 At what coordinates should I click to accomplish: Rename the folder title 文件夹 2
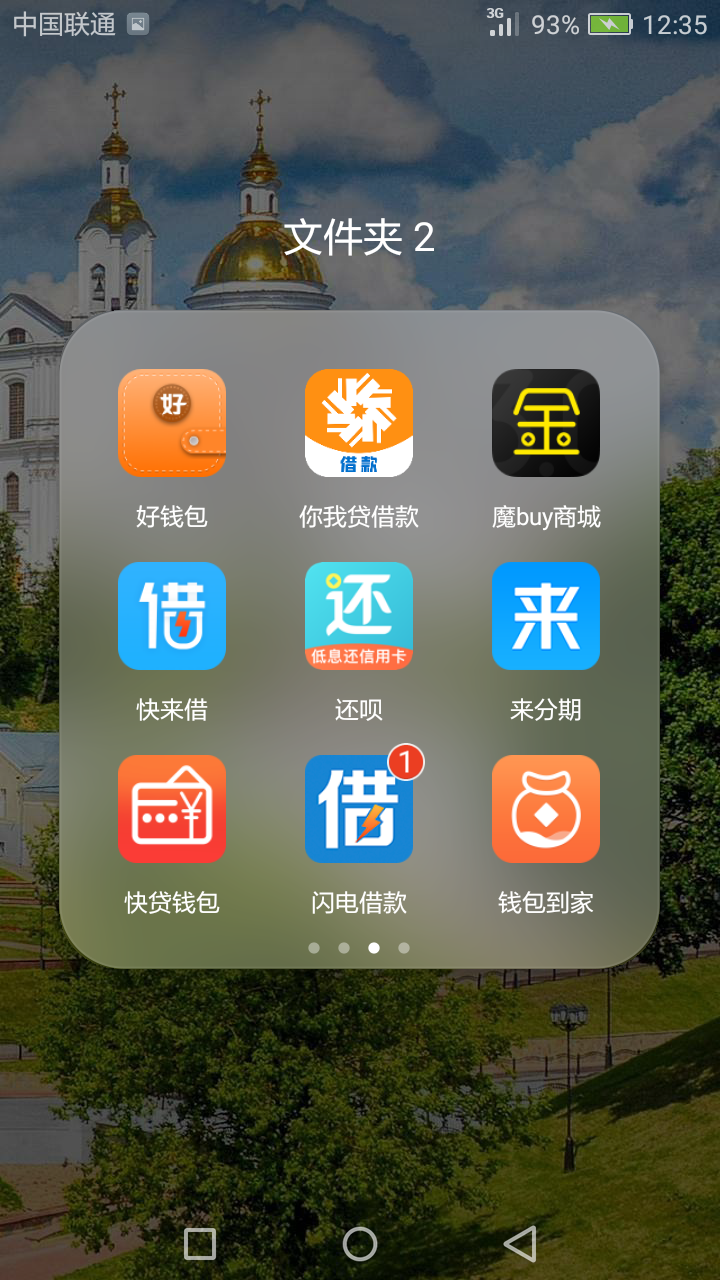point(360,238)
